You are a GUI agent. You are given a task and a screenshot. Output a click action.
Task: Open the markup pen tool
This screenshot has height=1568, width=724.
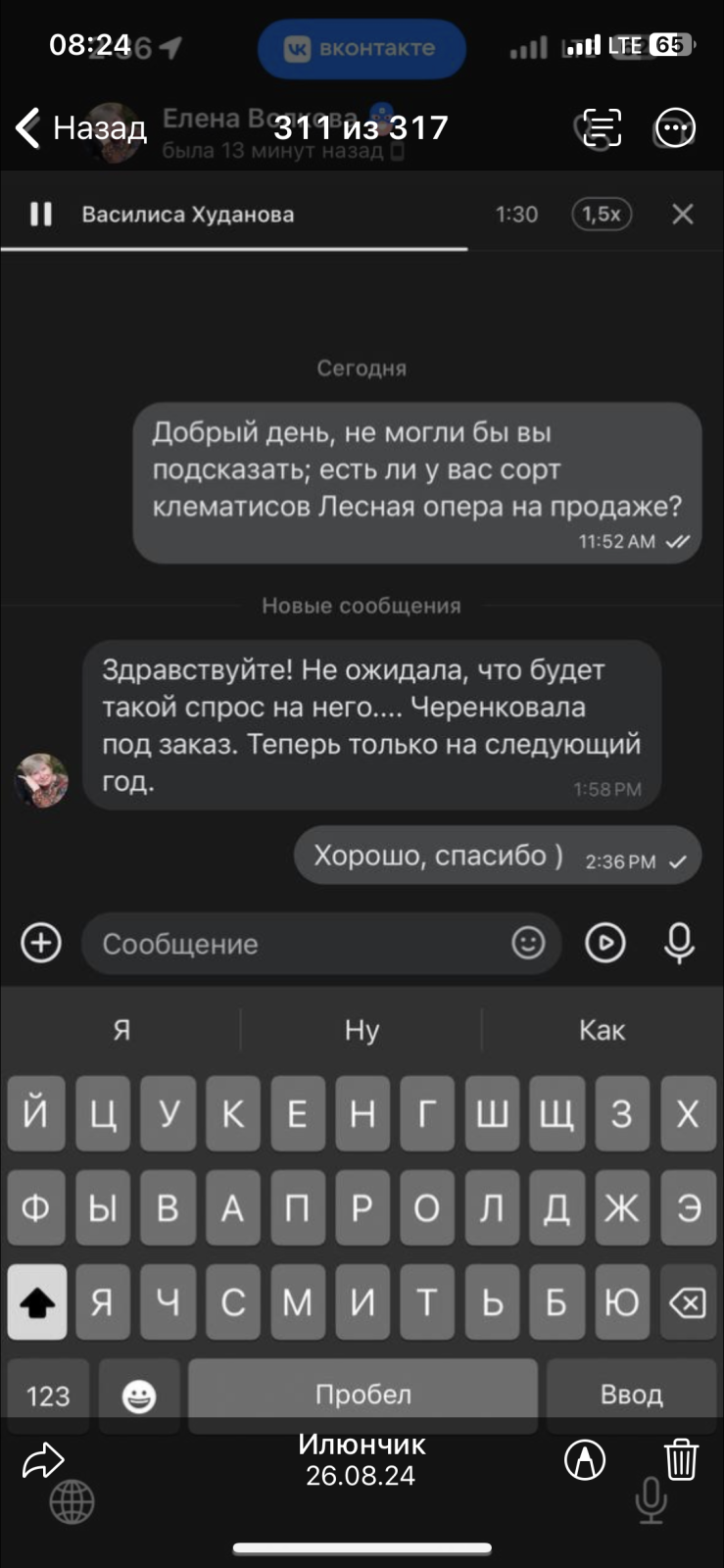[585, 1460]
